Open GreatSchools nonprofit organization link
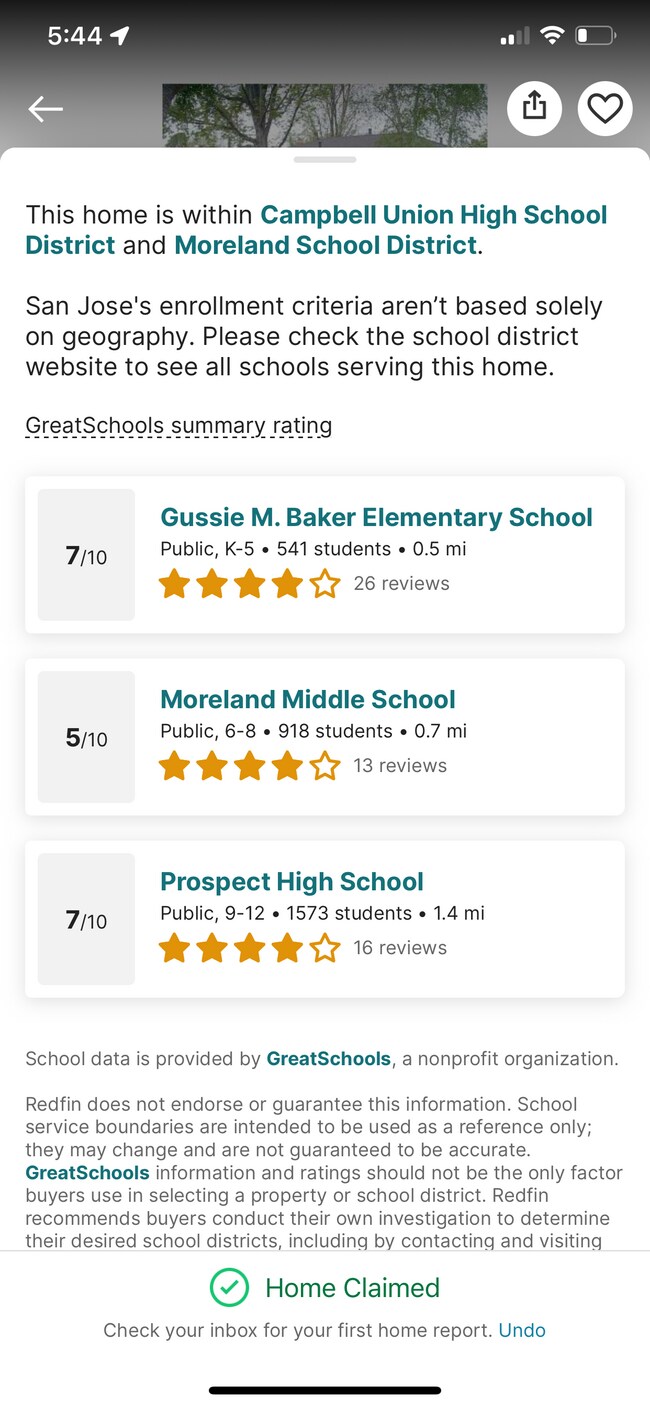The image size is (650, 1407). pos(328,1058)
